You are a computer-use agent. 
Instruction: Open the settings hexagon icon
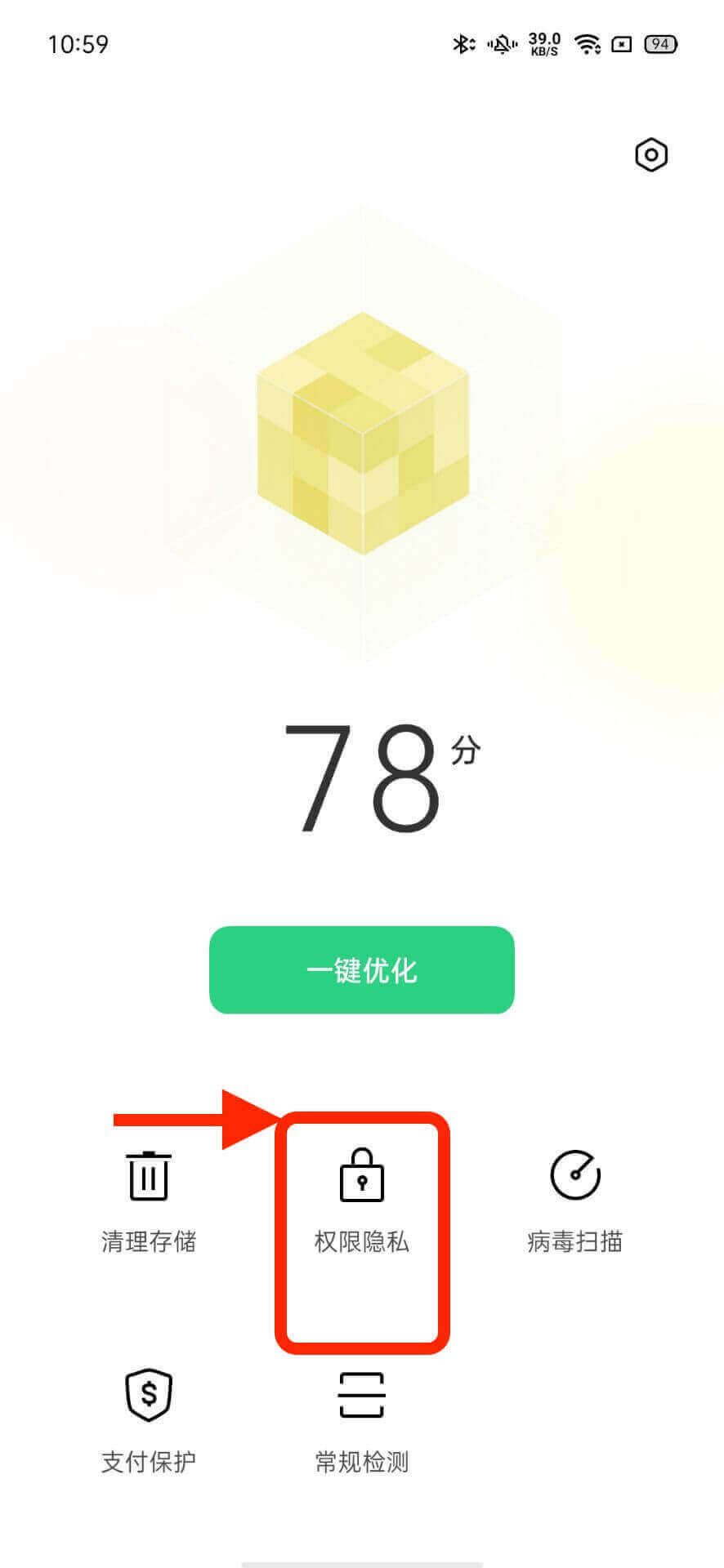pyautogui.click(x=651, y=155)
